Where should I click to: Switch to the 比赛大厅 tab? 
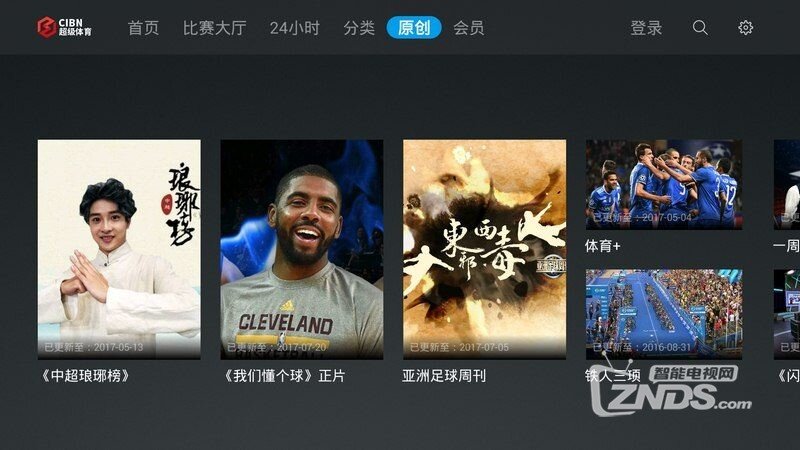[214, 28]
